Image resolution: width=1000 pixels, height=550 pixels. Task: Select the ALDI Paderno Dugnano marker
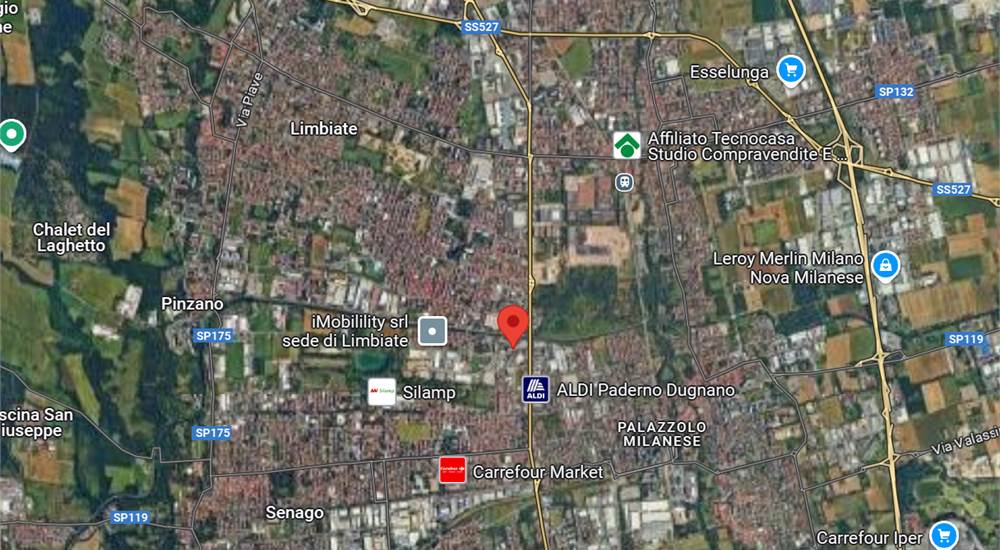(x=536, y=390)
